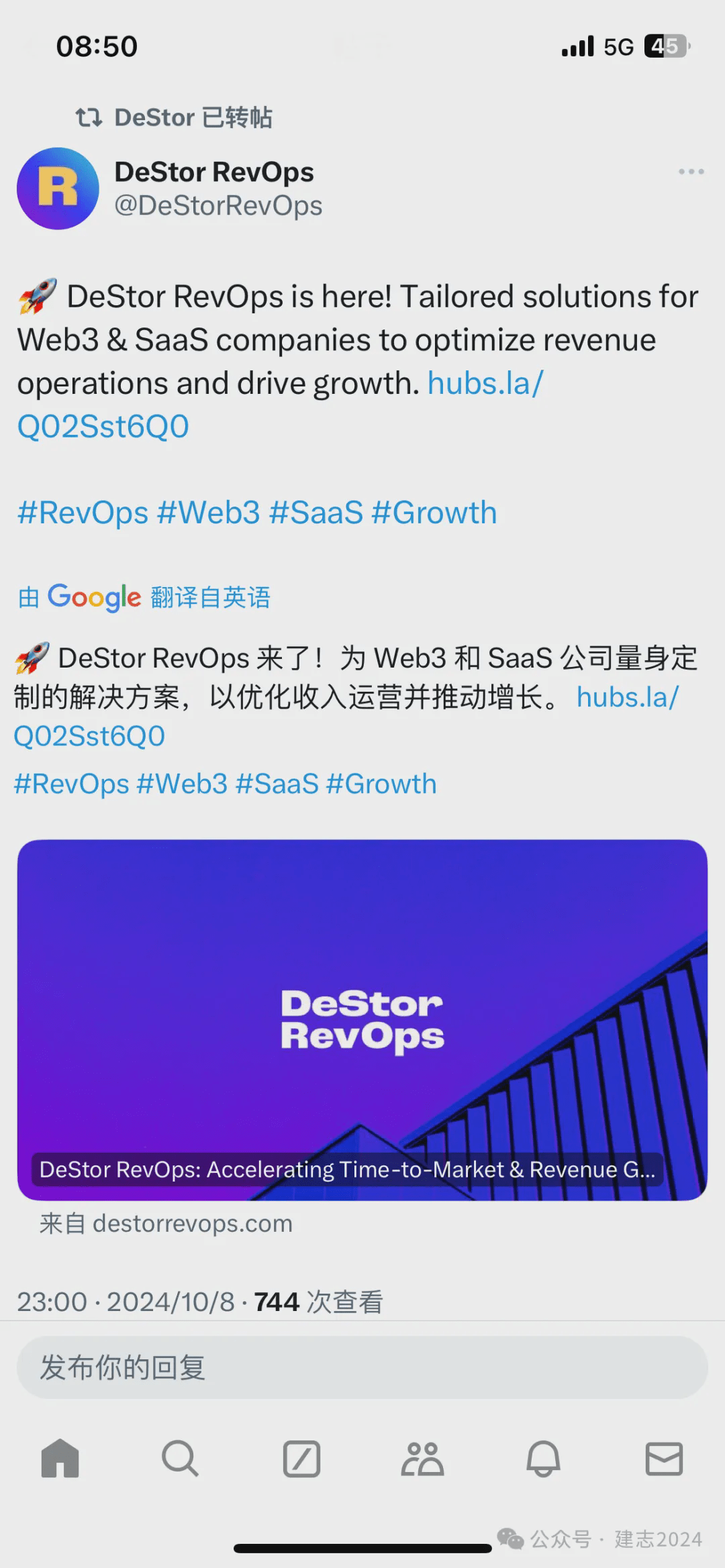Tap the battery indicator in status bar
725x1568 pixels.
coord(665,46)
